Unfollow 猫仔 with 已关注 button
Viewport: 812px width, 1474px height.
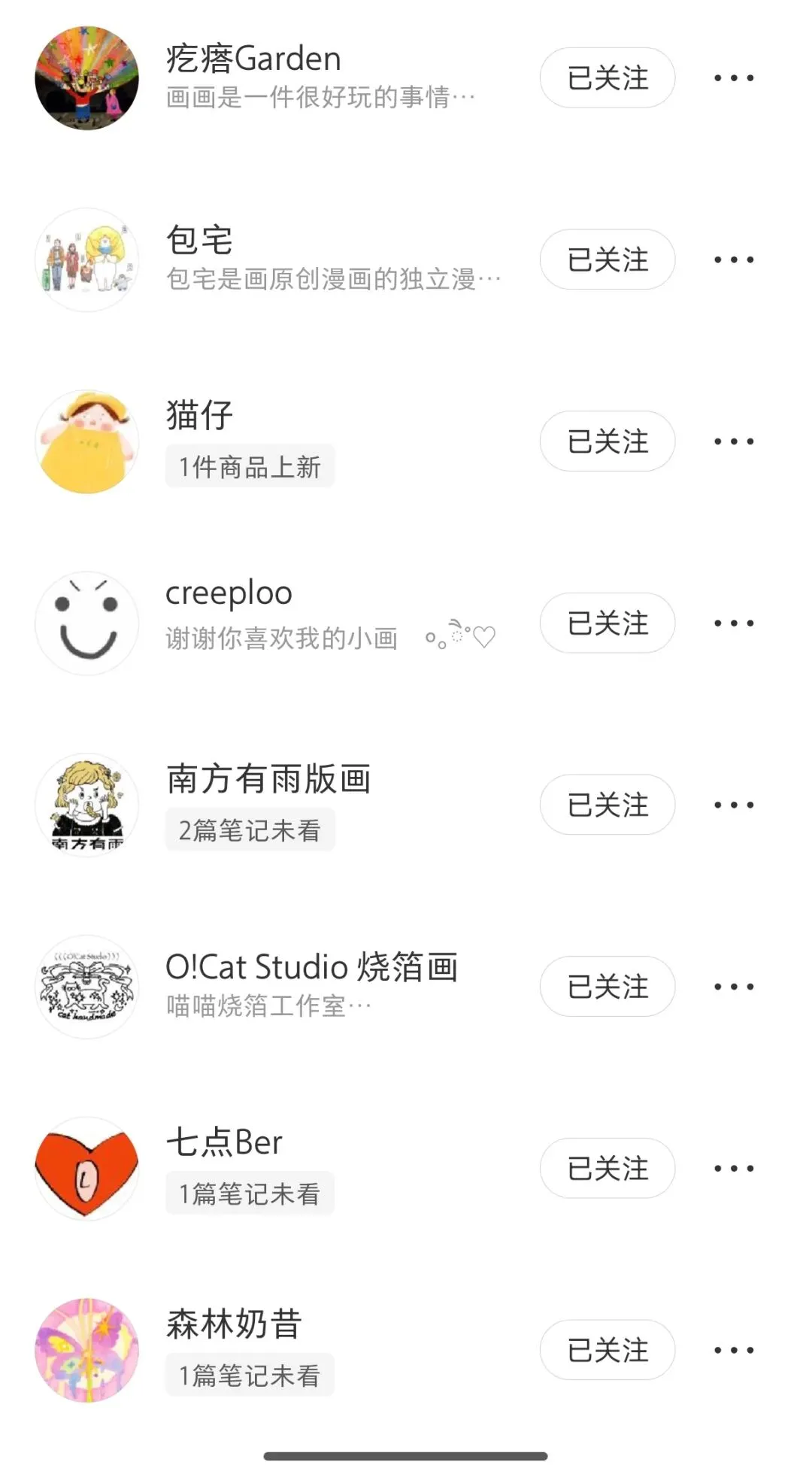tap(607, 442)
